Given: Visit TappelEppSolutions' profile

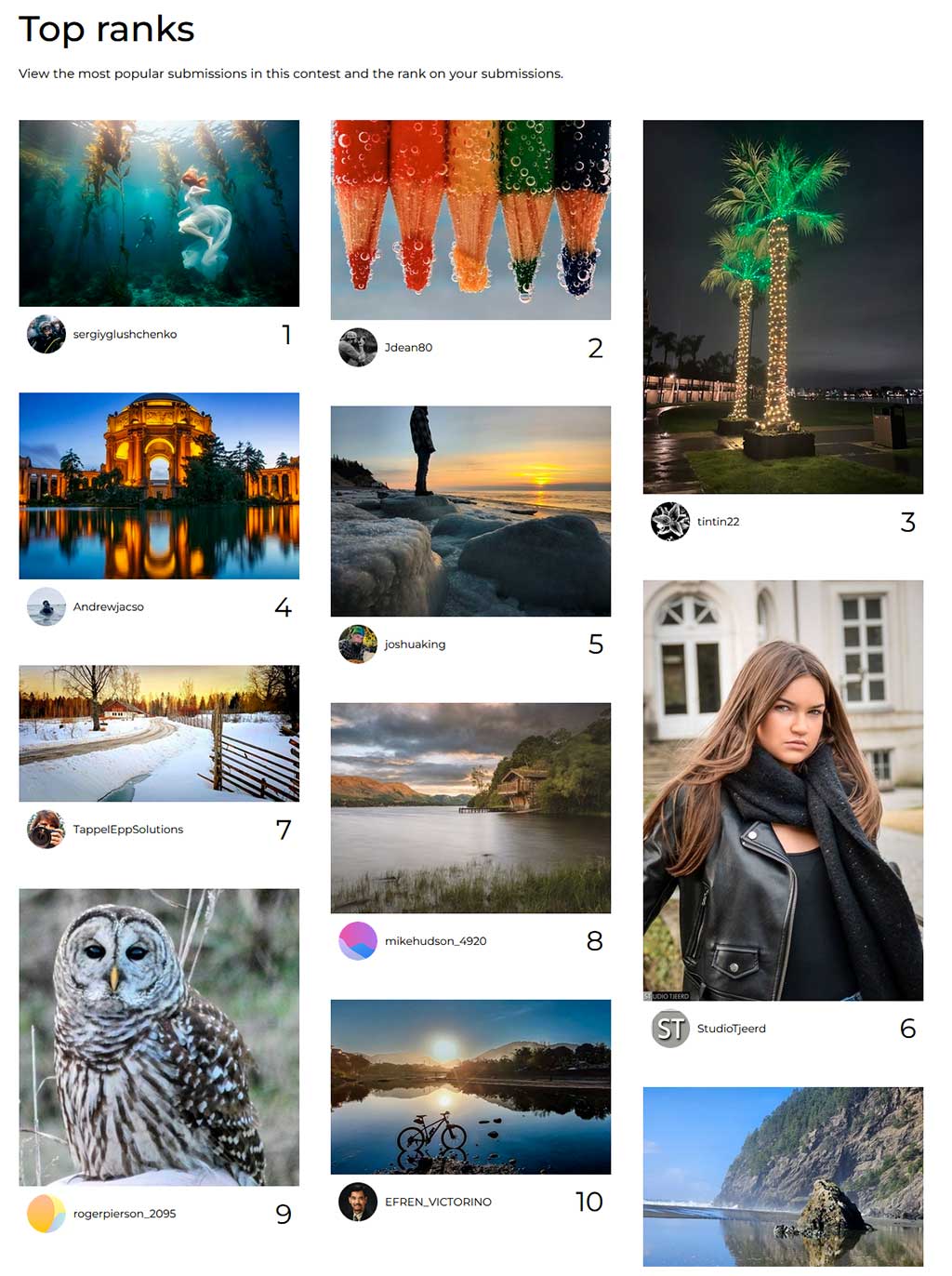Looking at the screenshot, I should tap(127, 830).
